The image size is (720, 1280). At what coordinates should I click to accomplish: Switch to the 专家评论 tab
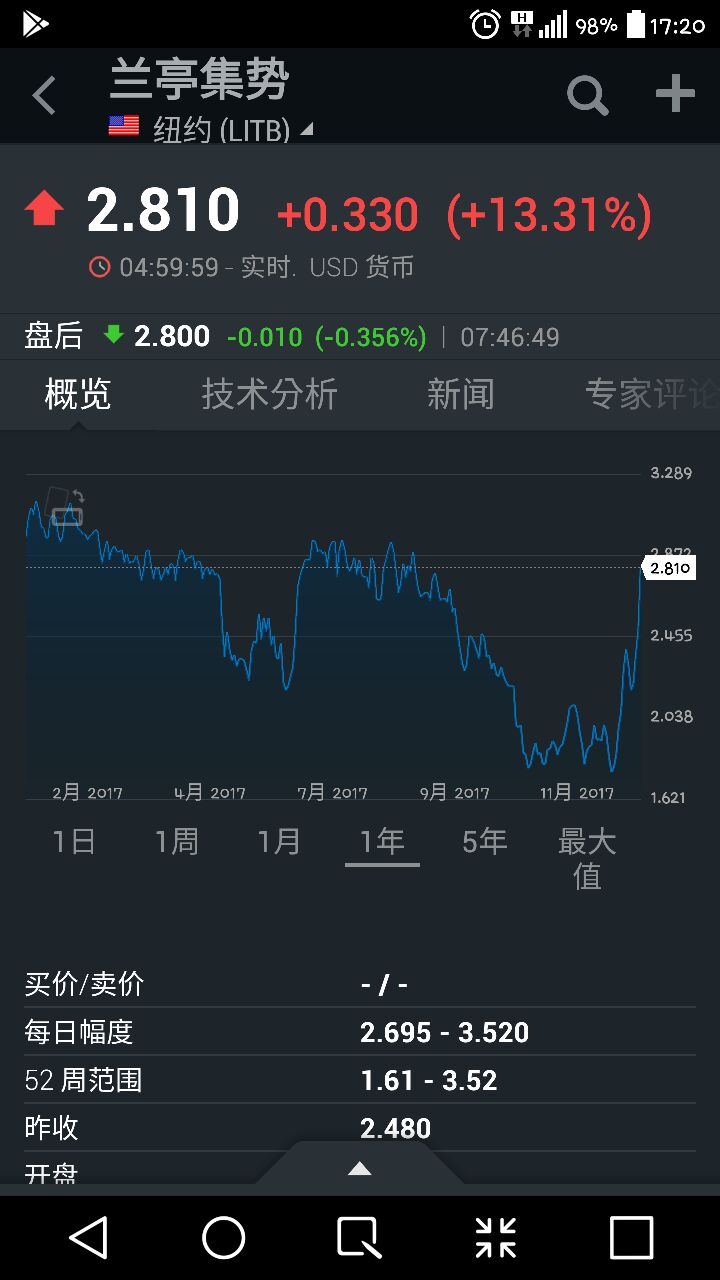(652, 394)
